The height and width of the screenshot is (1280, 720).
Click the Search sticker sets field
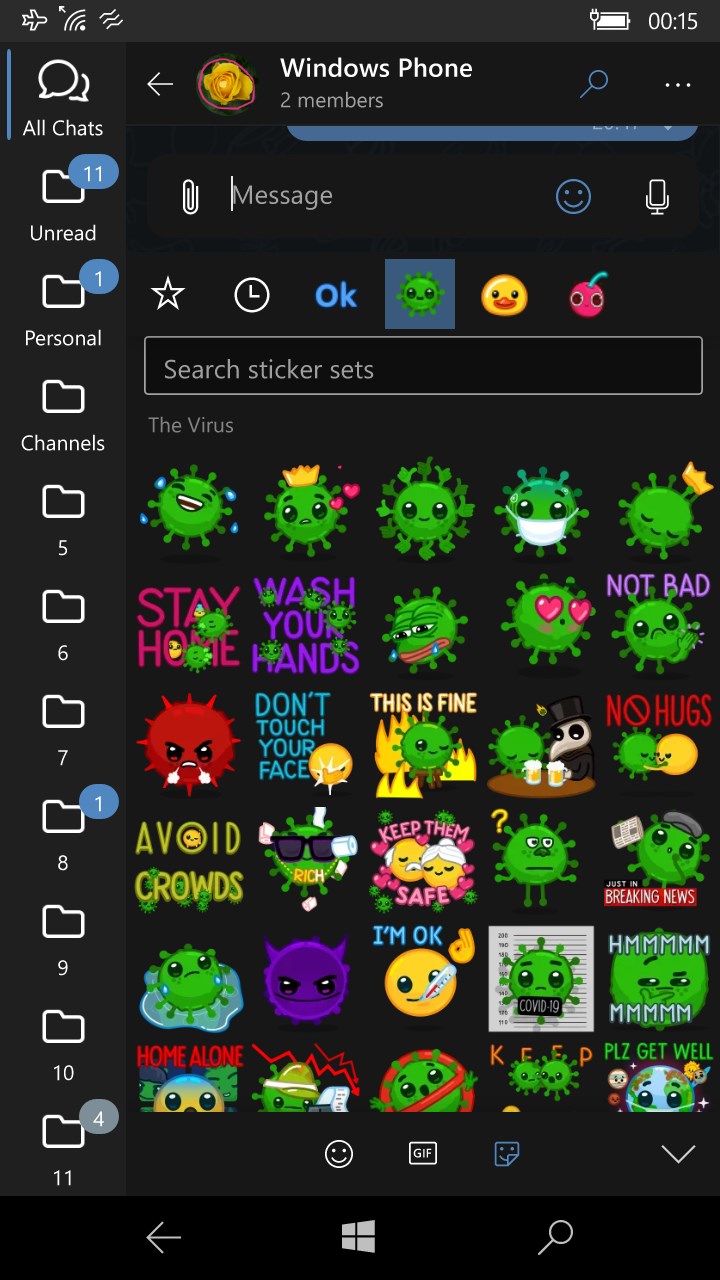click(x=423, y=367)
